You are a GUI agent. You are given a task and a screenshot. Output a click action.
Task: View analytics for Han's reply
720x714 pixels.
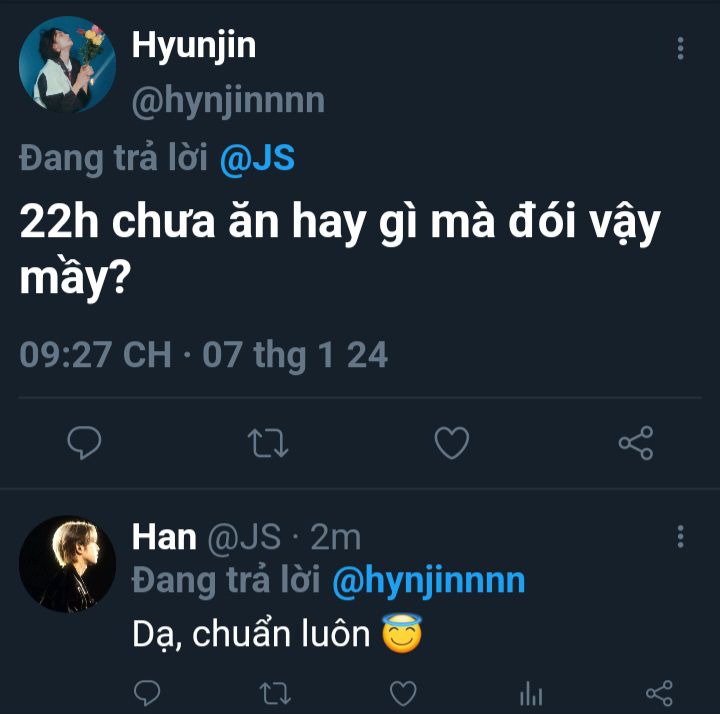tap(530, 692)
